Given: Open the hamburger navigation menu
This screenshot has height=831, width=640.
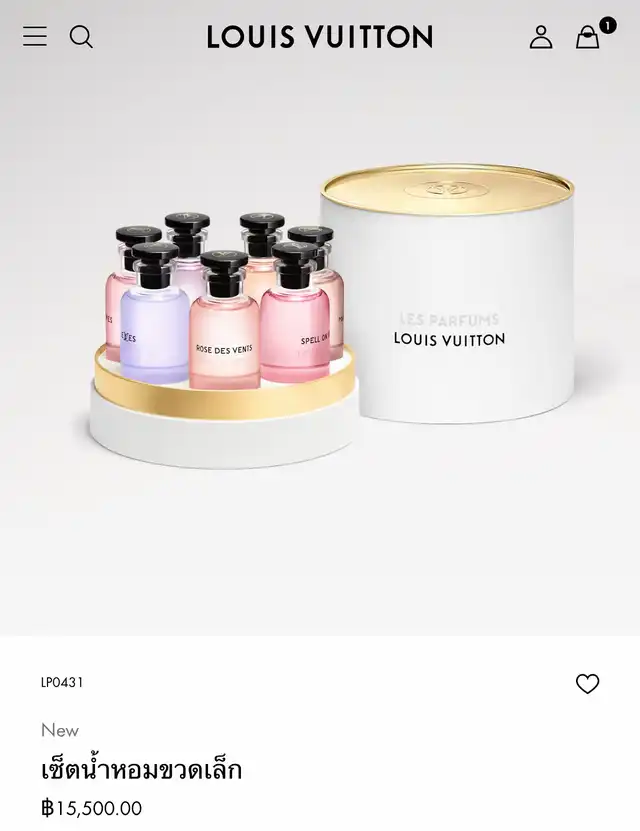Looking at the screenshot, I should (x=35, y=37).
